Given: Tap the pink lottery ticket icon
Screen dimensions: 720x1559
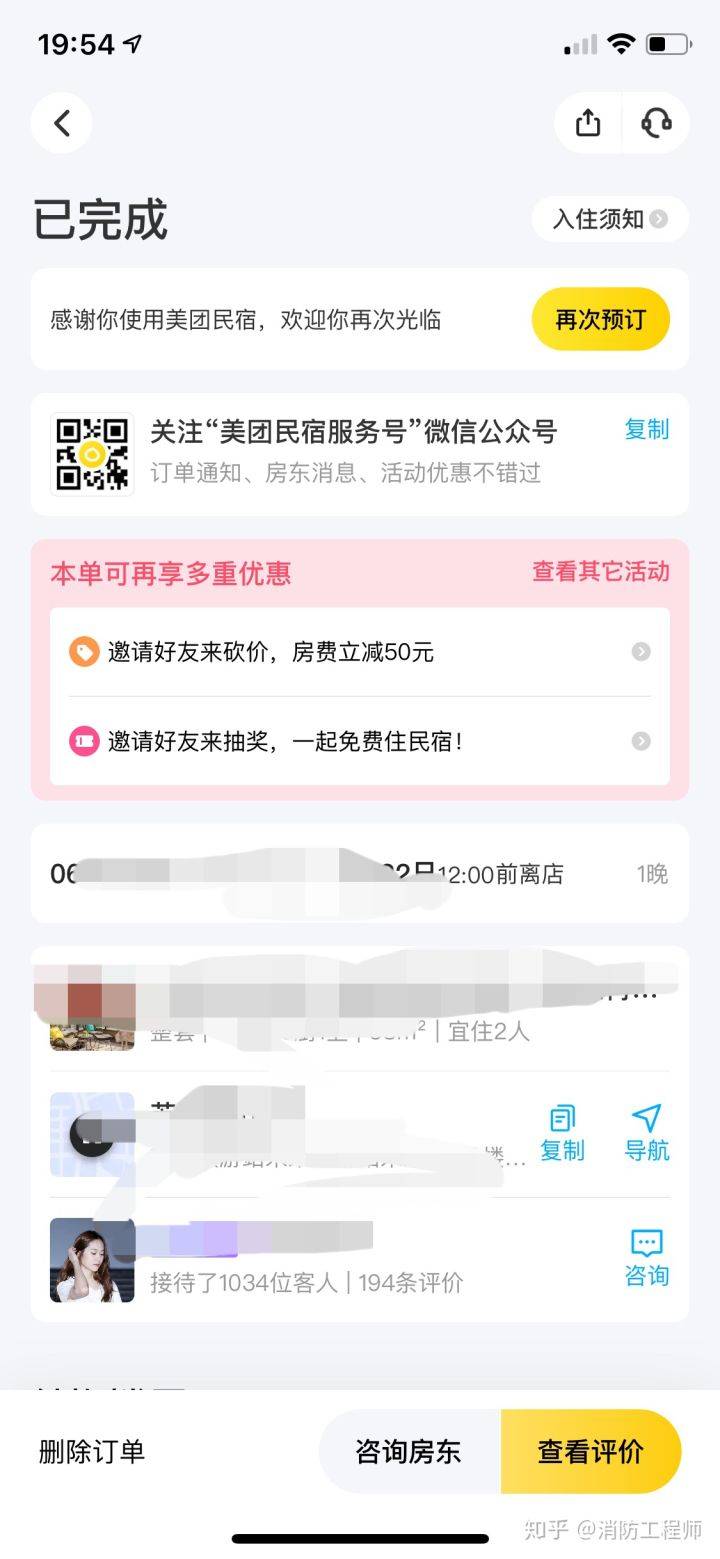Looking at the screenshot, I should 83,741.
